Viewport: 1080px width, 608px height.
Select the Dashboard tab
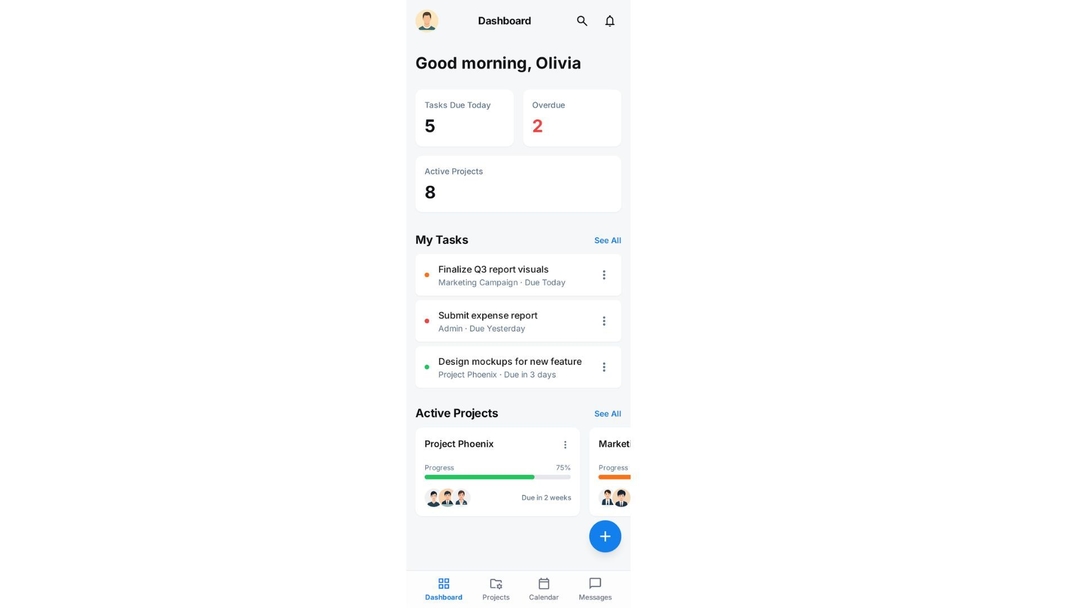(x=444, y=589)
